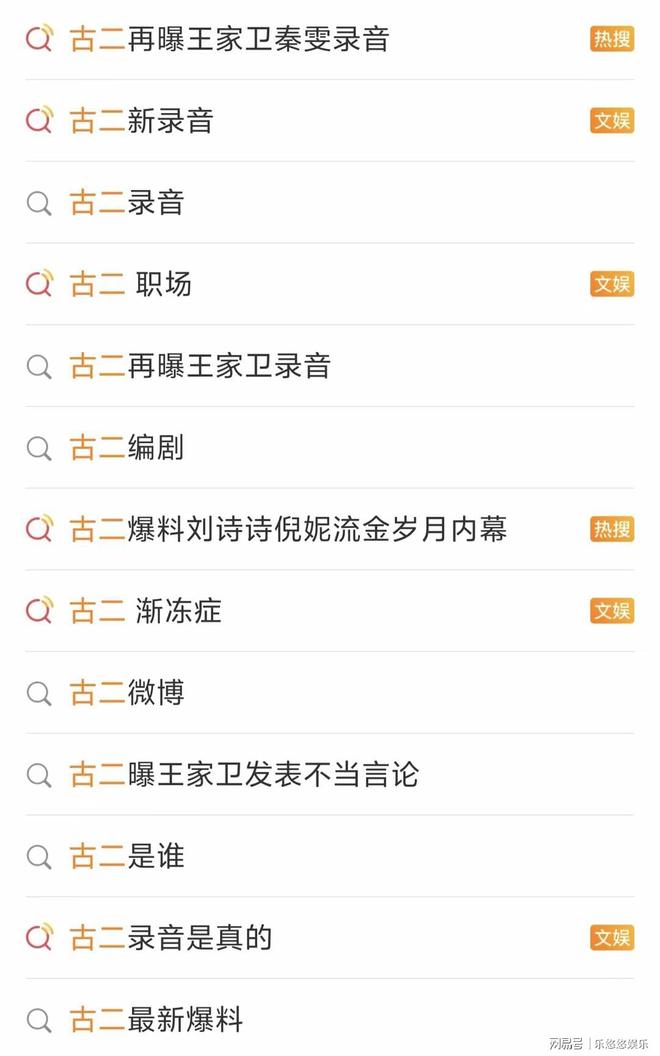660x1056 pixels.
Task: Tap the 古二是谁 suggestion
Action: point(127,857)
